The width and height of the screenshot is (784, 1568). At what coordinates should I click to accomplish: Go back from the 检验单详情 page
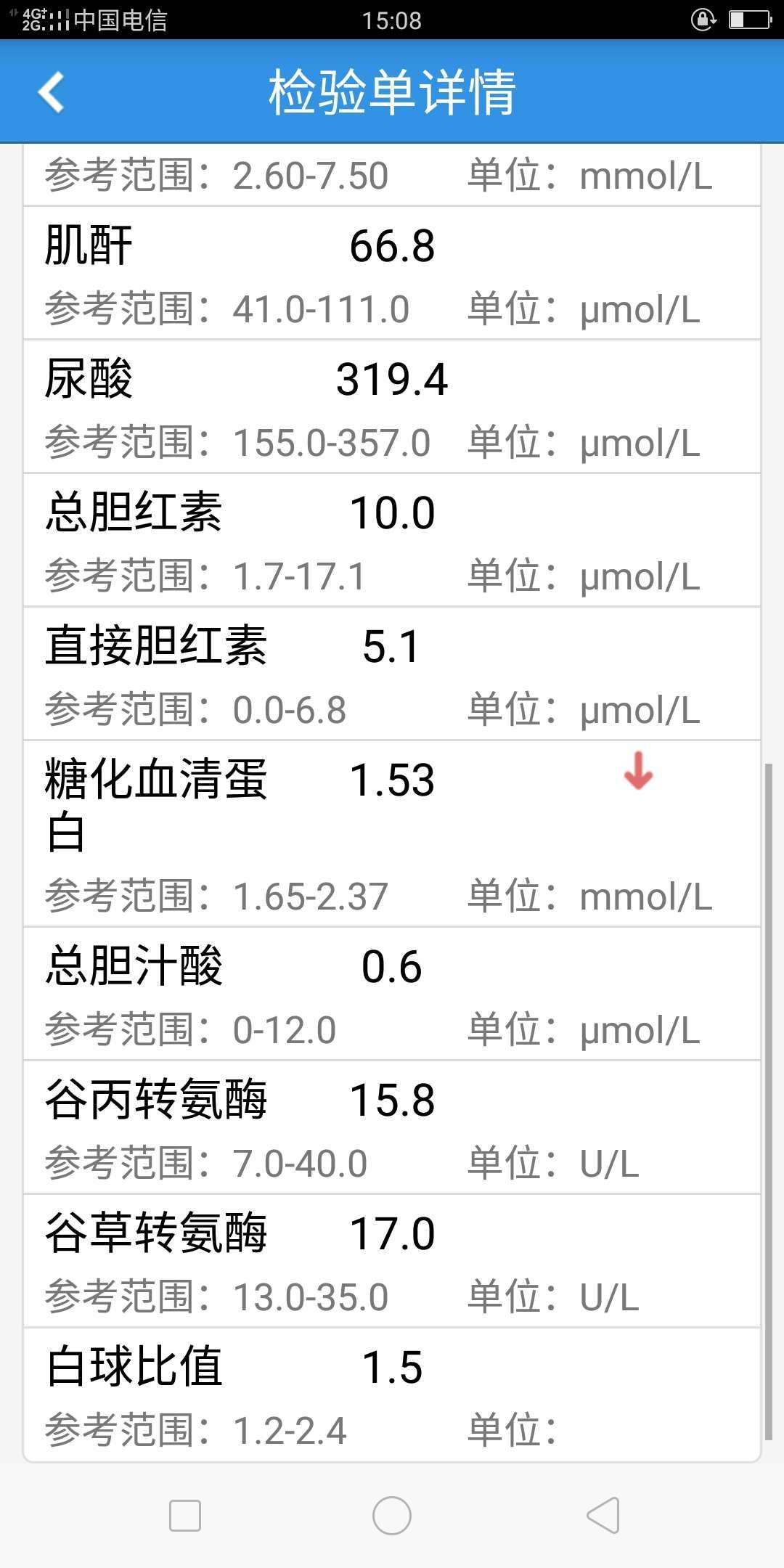point(52,92)
